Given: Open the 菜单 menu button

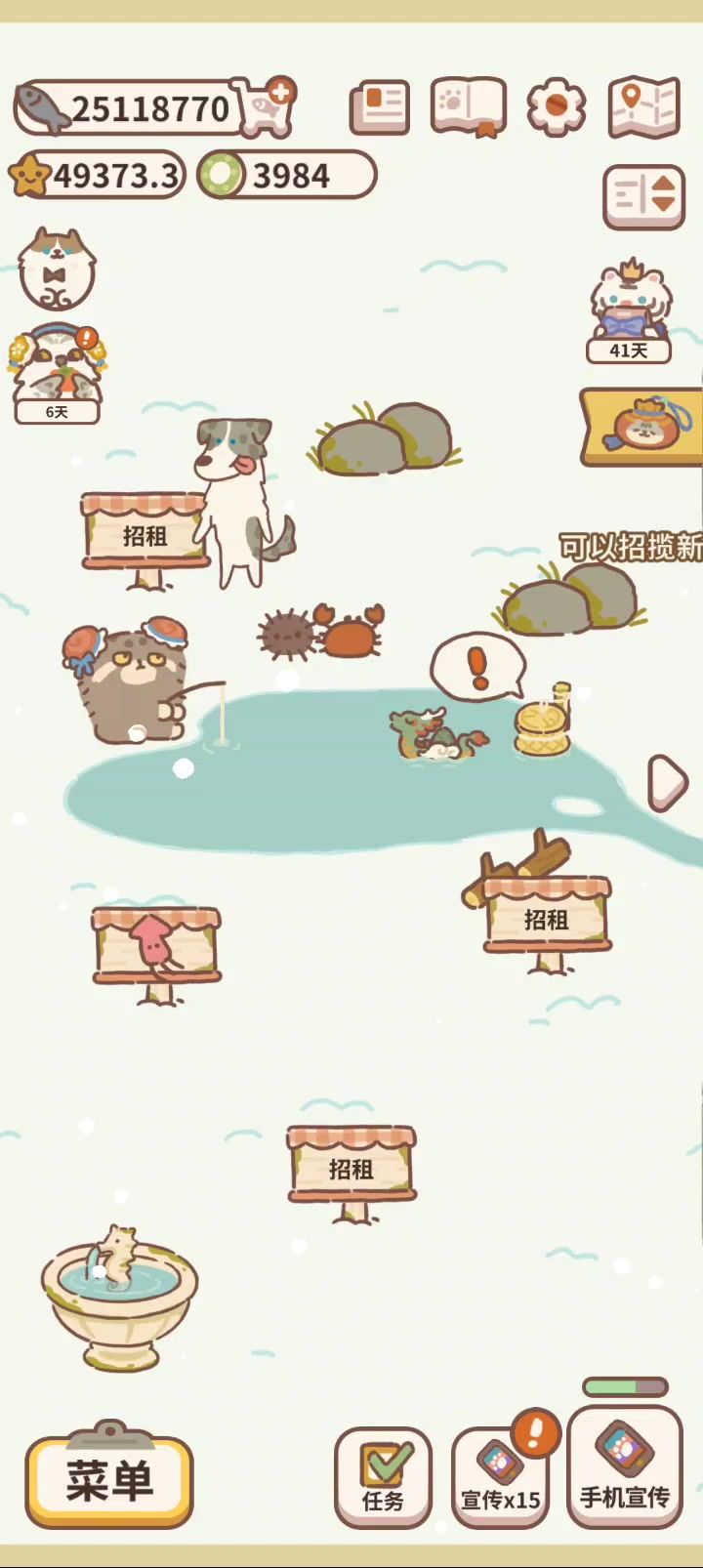Looking at the screenshot, I should [109, 1481].
